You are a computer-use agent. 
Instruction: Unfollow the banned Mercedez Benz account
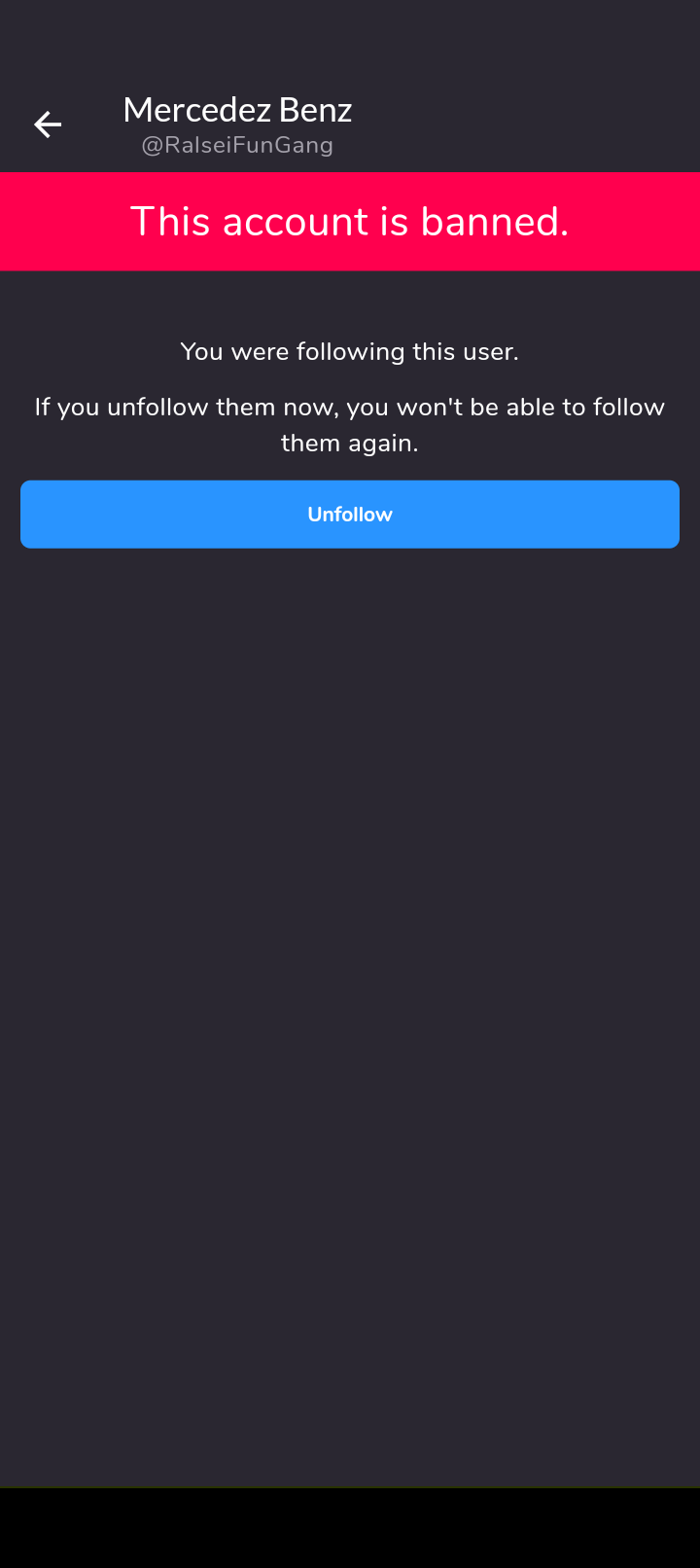tap(350, 515)
